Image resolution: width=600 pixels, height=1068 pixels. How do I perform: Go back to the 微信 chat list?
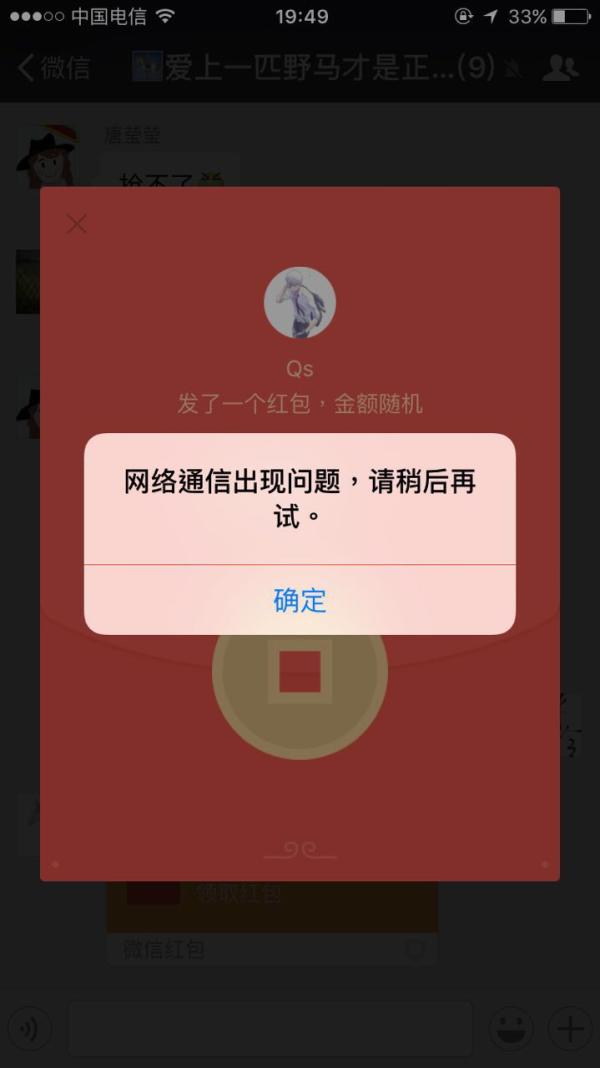click(x=55, y=68)
